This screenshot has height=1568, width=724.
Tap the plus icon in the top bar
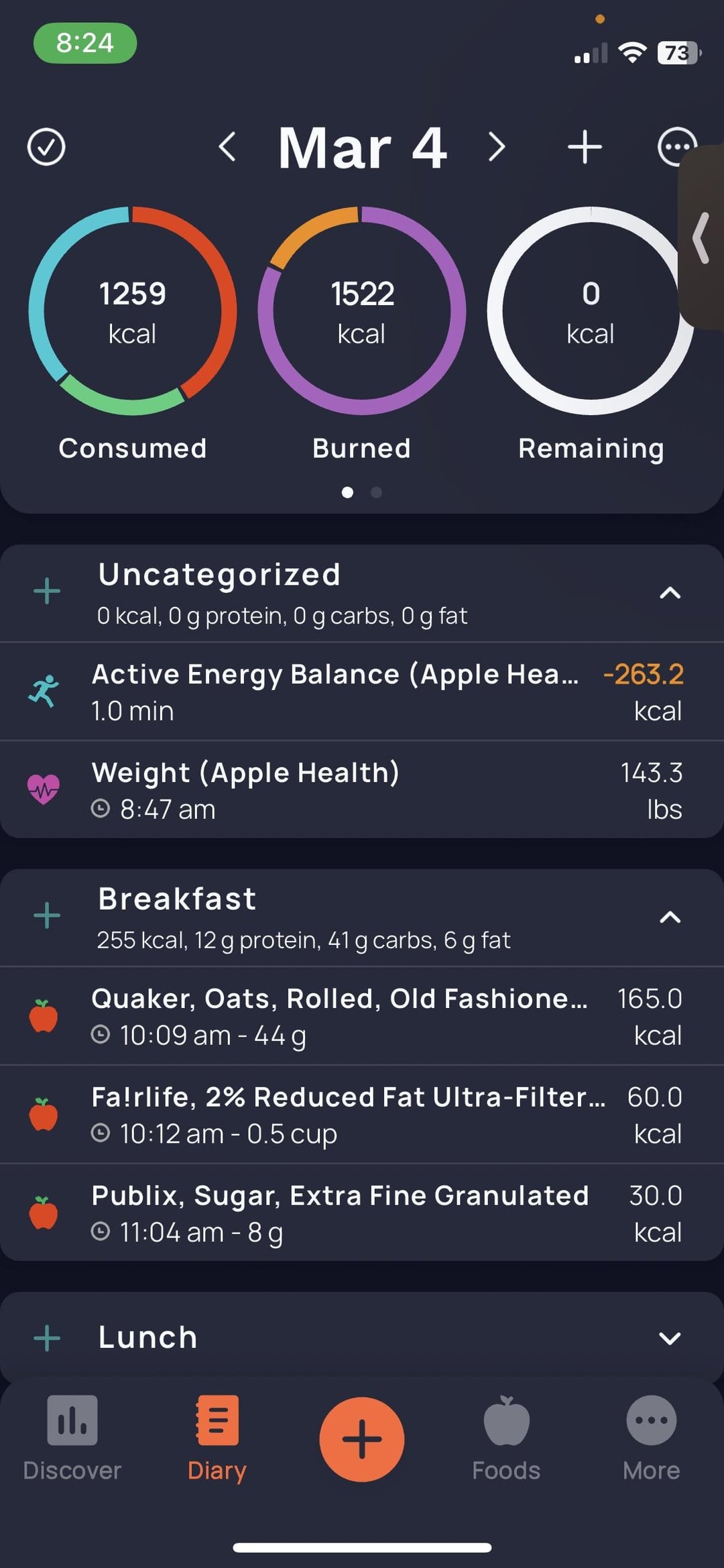585,147
